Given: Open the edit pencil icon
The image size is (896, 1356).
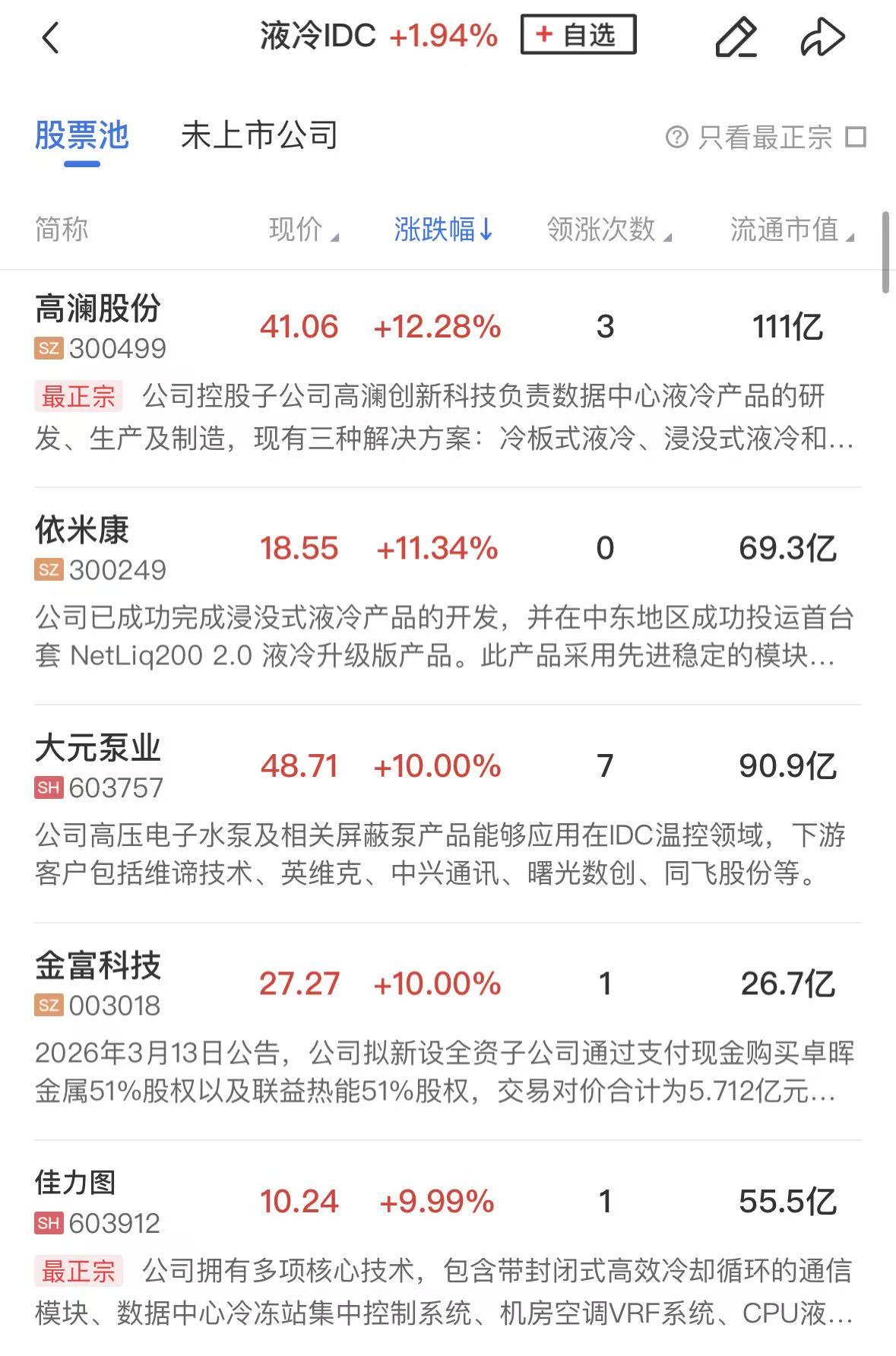Looking at the screenshot, I should (735, 37).
